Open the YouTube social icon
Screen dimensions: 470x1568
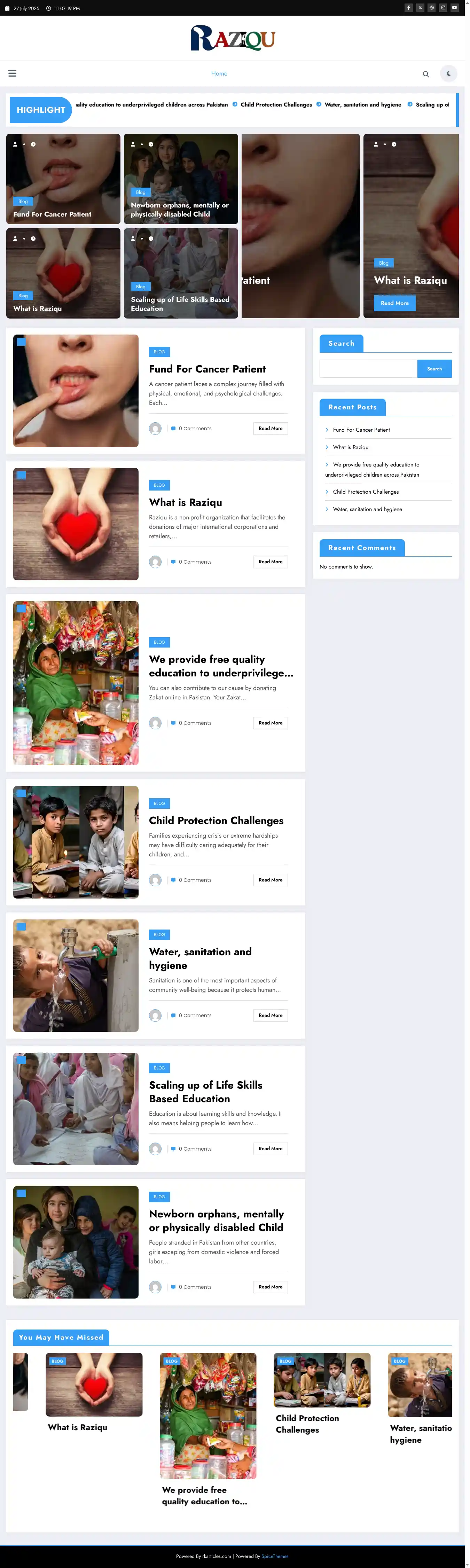tap(454, 8)
